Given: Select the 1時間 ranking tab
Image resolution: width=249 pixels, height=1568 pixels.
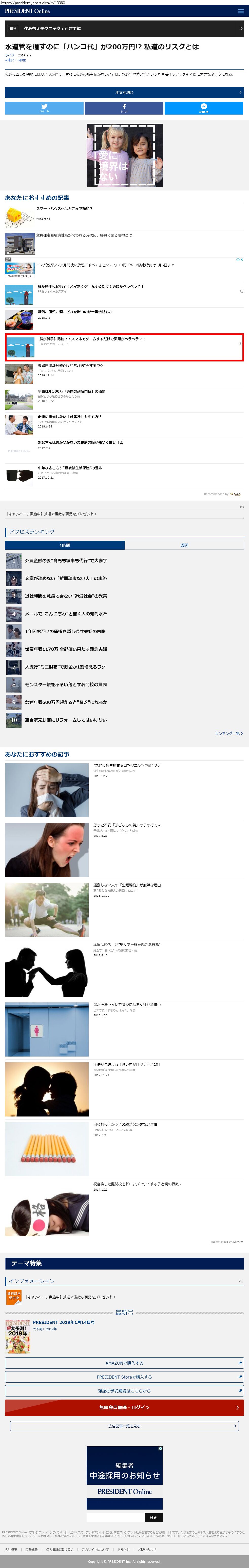Looking at the screenshot, I should [65, 545].
